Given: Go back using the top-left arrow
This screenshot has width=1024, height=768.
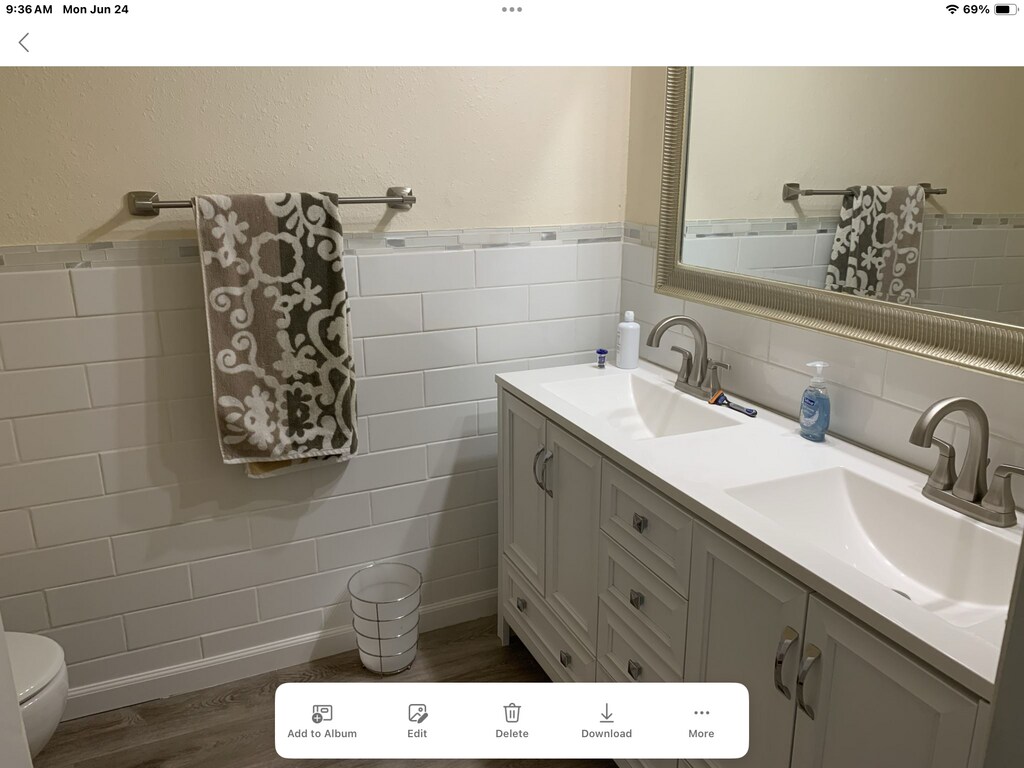Looking at the screenshot, I should (x=24, y=42).
